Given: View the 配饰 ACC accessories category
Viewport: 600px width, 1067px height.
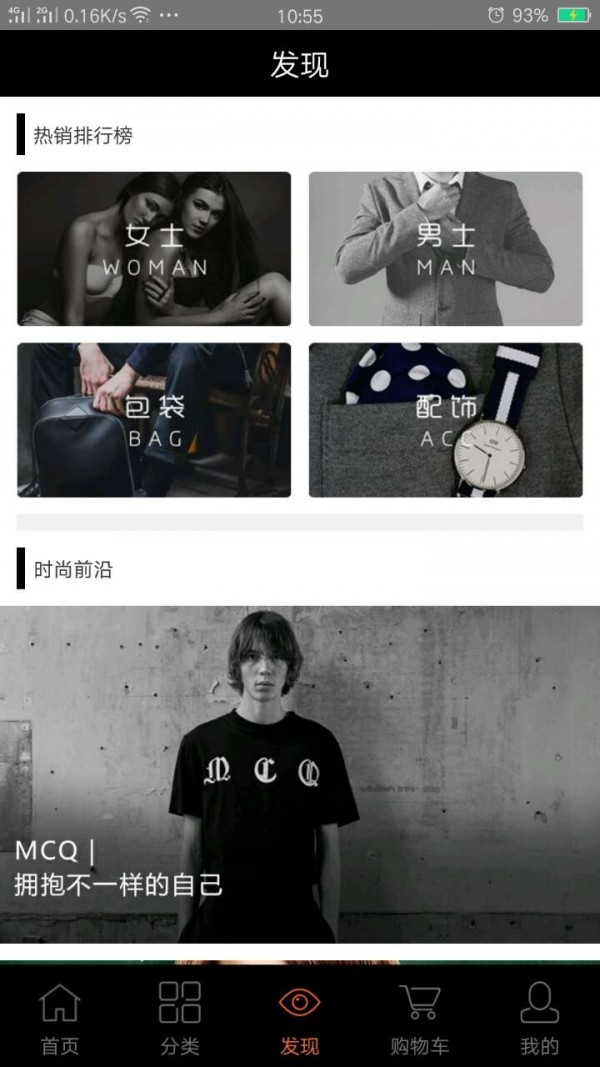Looking at the screenshot, I should (x=445, y=420).
